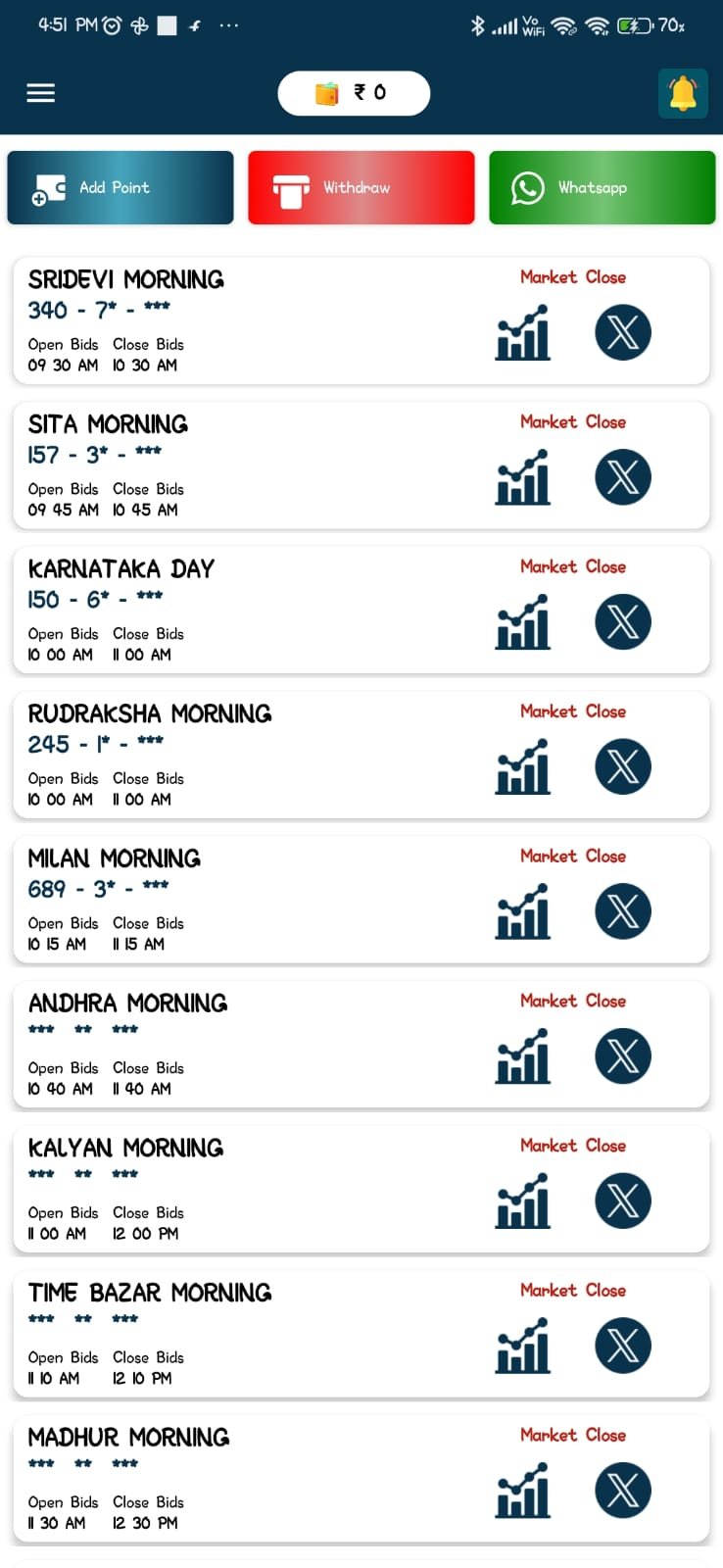Tap the closed-market icon on Milan Morning
Viewport: 723px width, 1568px height.
[623, 911]
